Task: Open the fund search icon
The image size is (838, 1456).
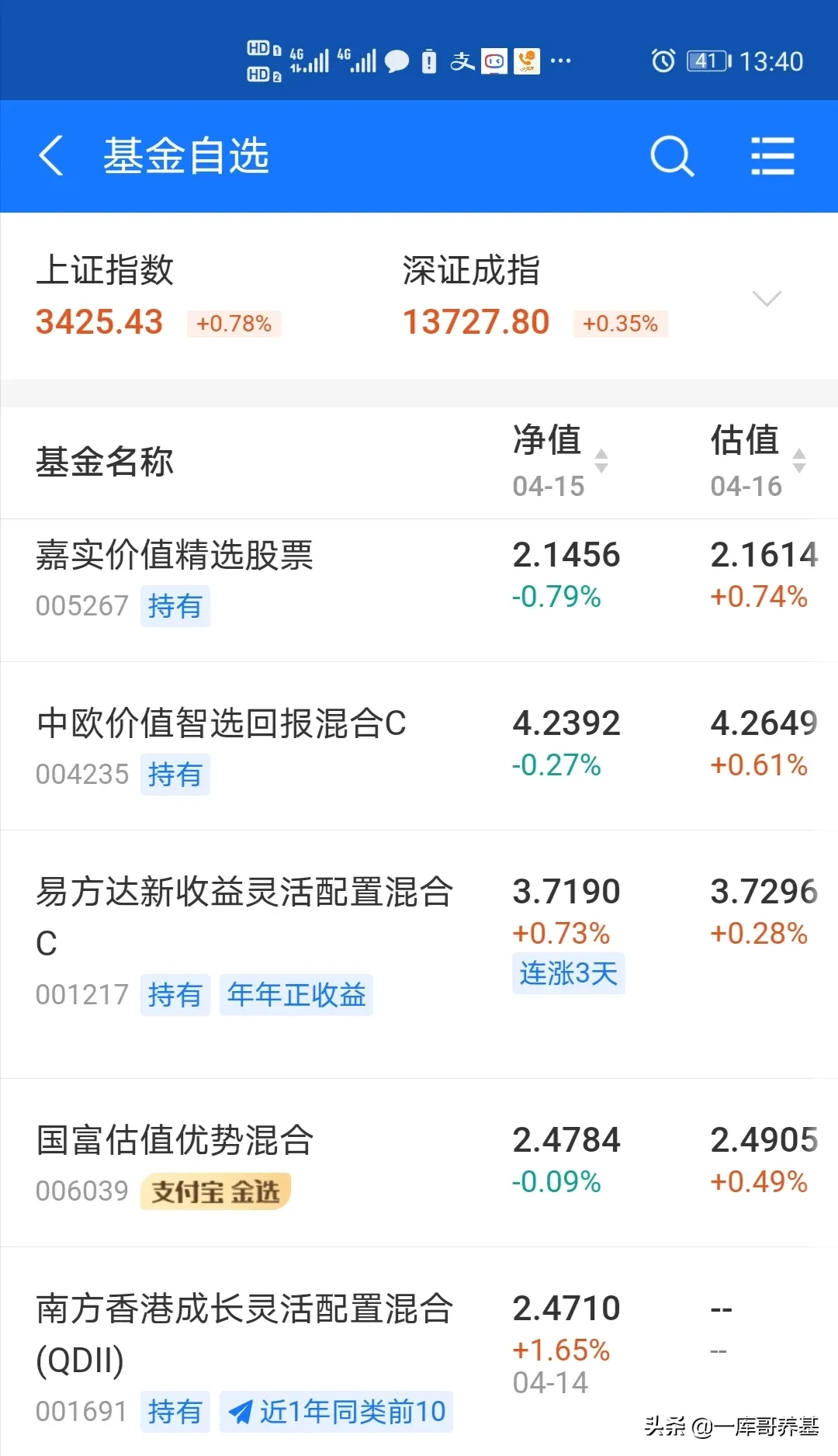Action: pos(671,156)
